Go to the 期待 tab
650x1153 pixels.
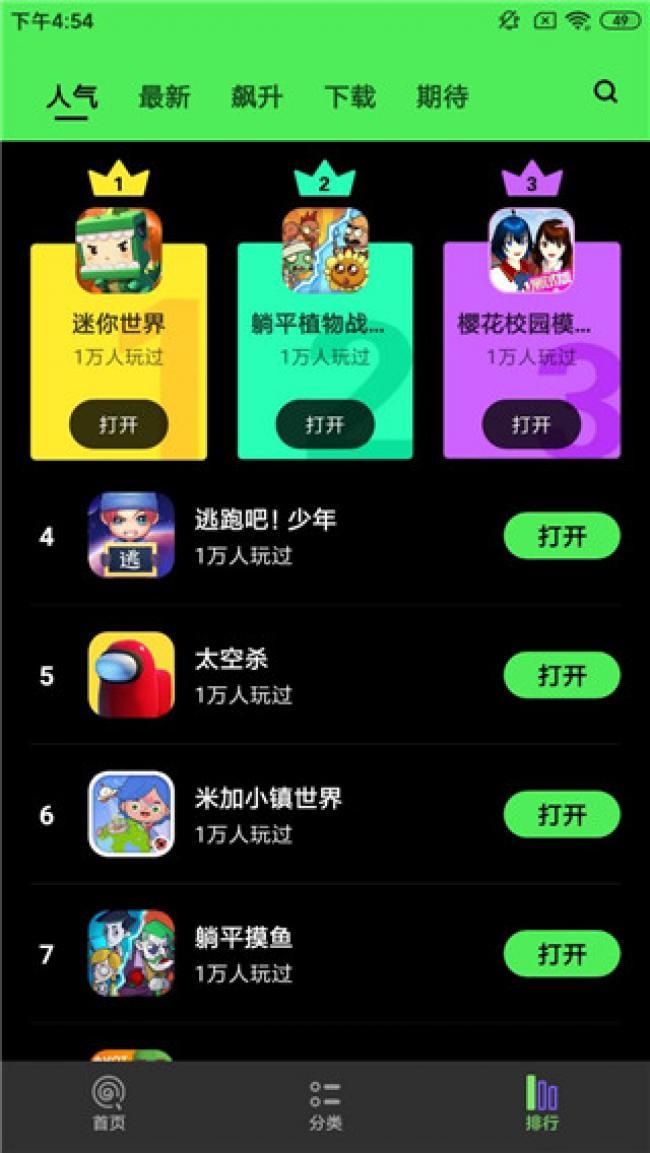[x=442, y=97]
